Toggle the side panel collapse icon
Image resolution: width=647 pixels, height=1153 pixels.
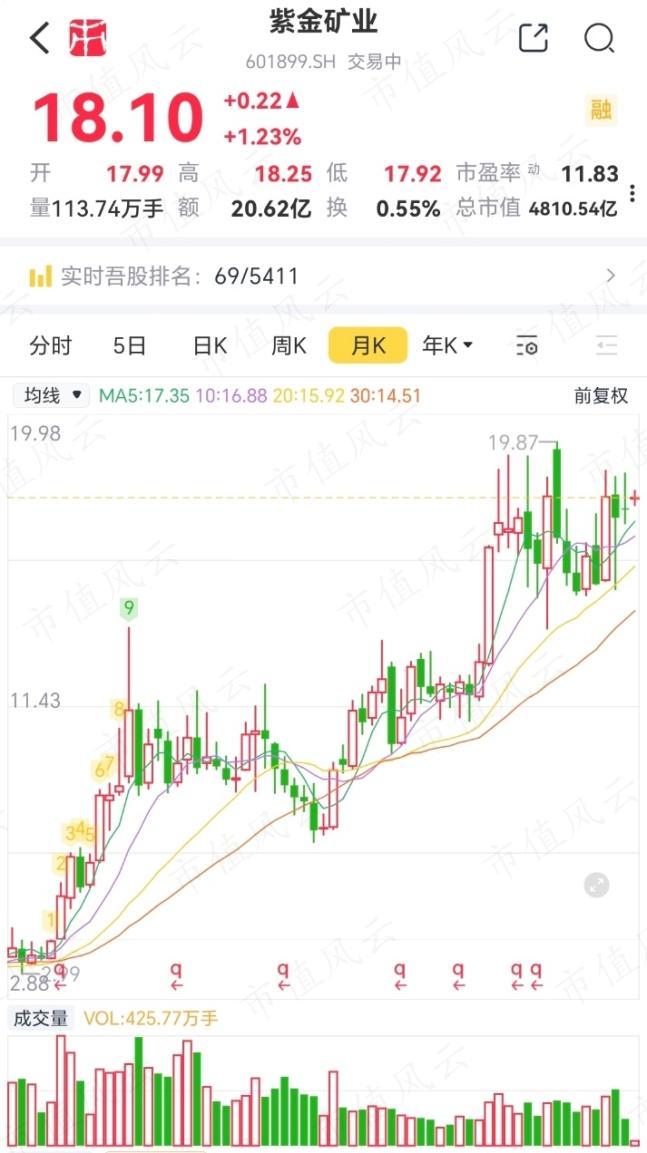[606, 347]
